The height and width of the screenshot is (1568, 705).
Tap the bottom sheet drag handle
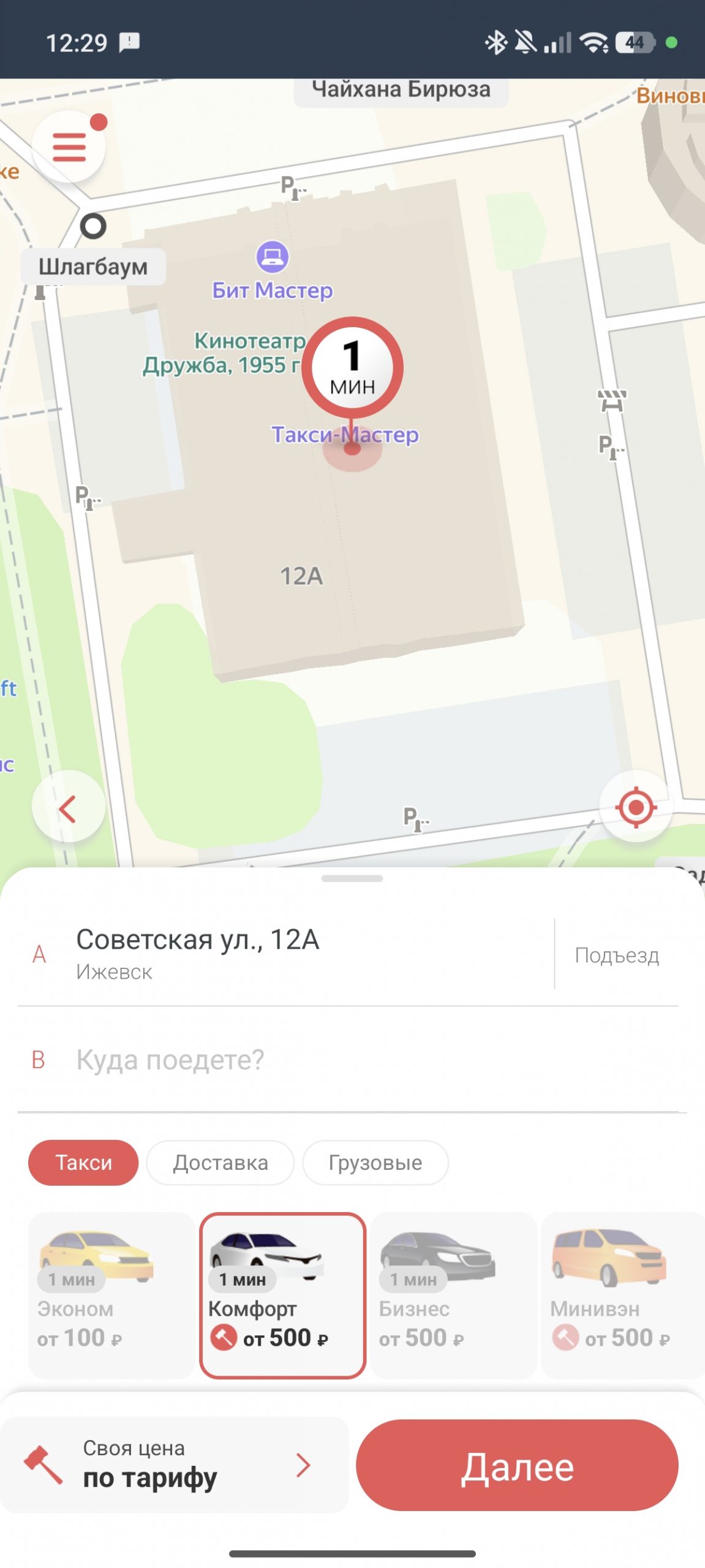[352, 878]
